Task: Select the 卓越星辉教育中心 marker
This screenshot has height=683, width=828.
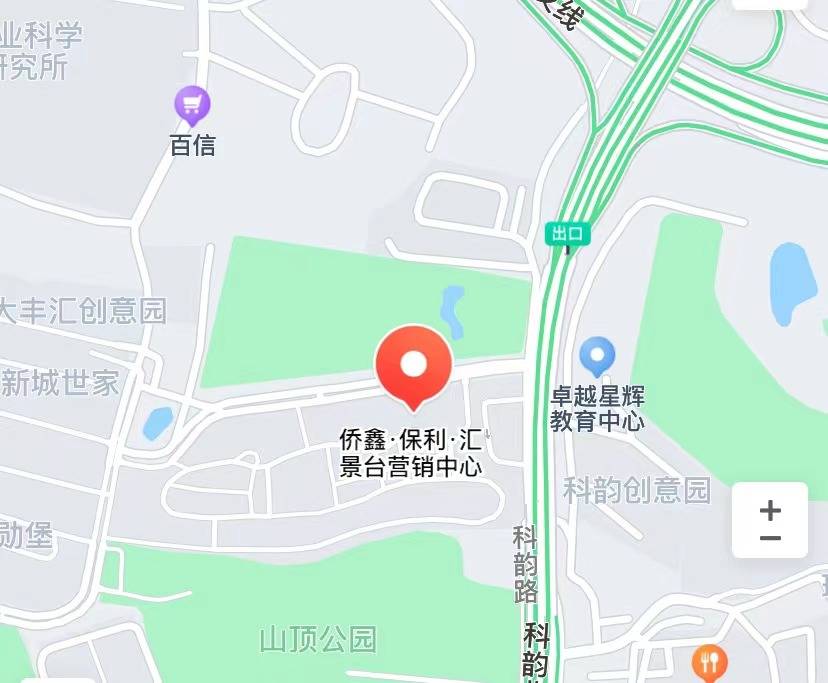Action: [597, 354]
